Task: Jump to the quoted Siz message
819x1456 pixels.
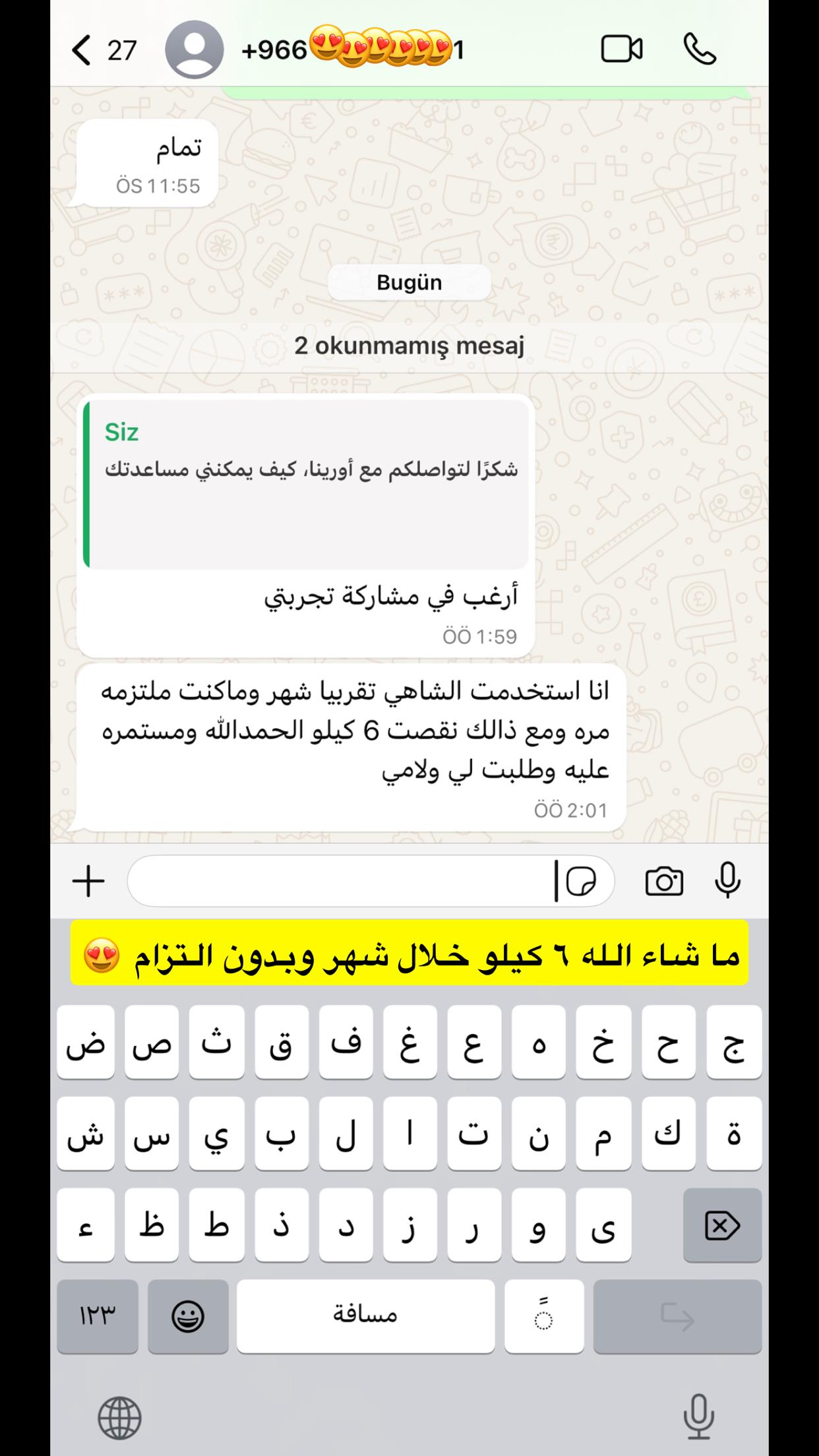Action: pos(308,484)
